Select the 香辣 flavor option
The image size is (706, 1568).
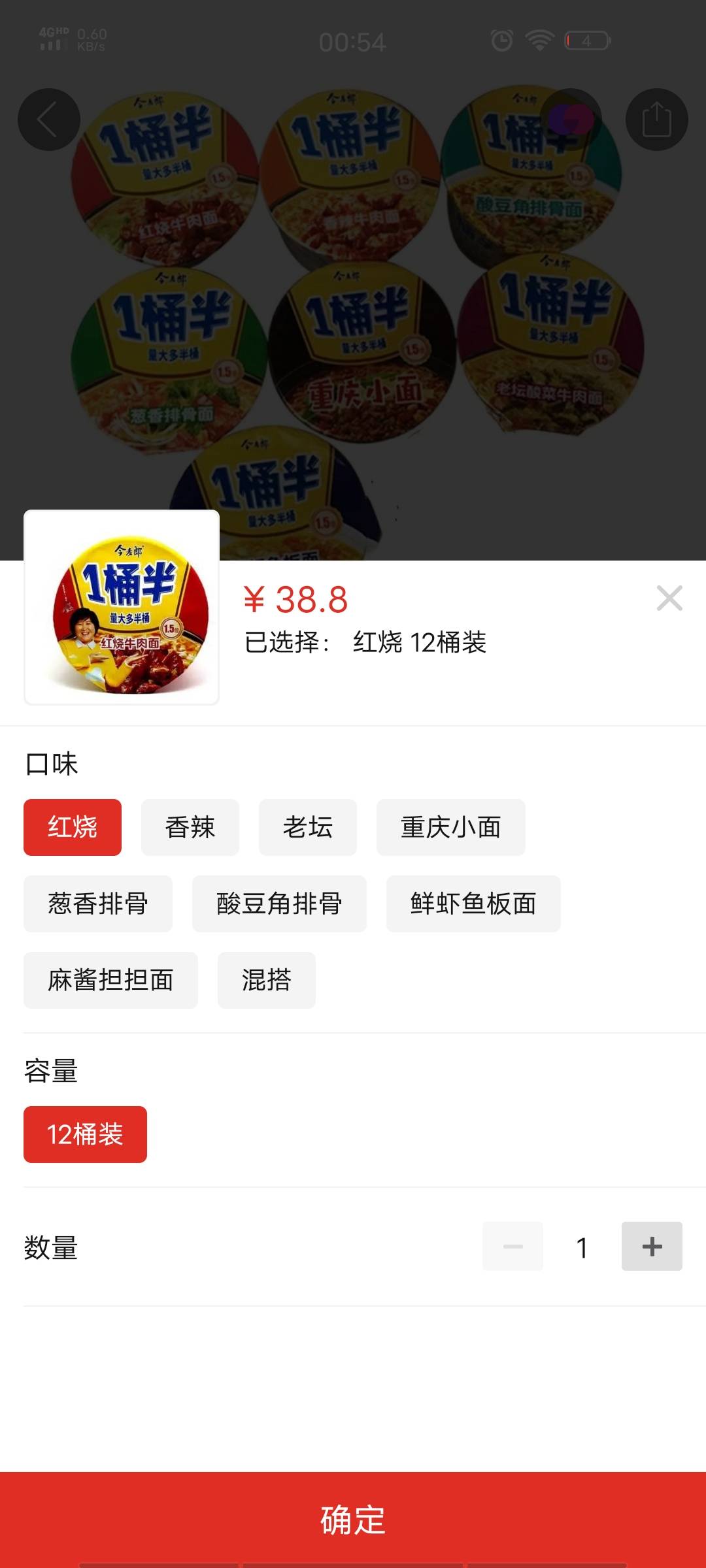pyautogui.click(x=190, y=827)
